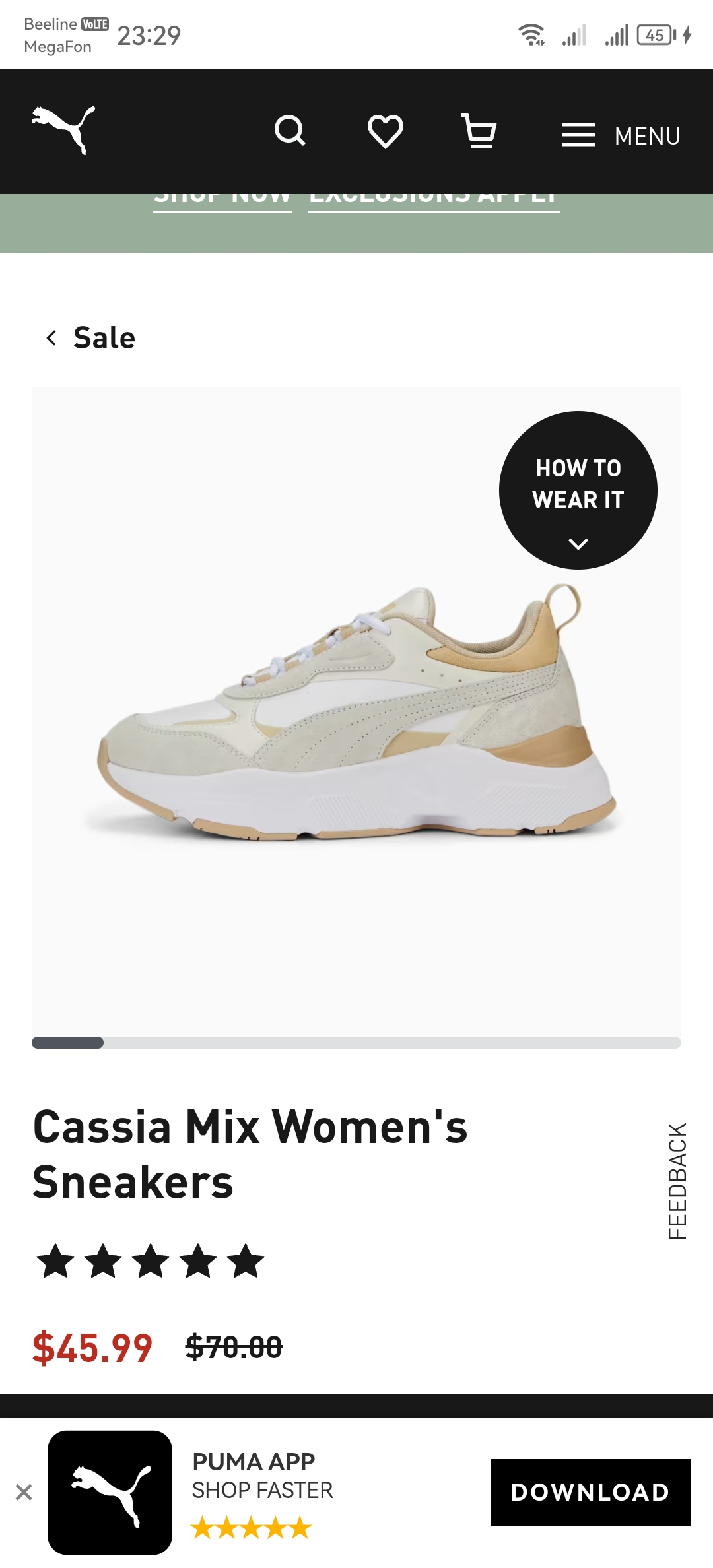The image size is (713, 1568).
Task: Open the MENU drawer
Action: tap(621, 135)
